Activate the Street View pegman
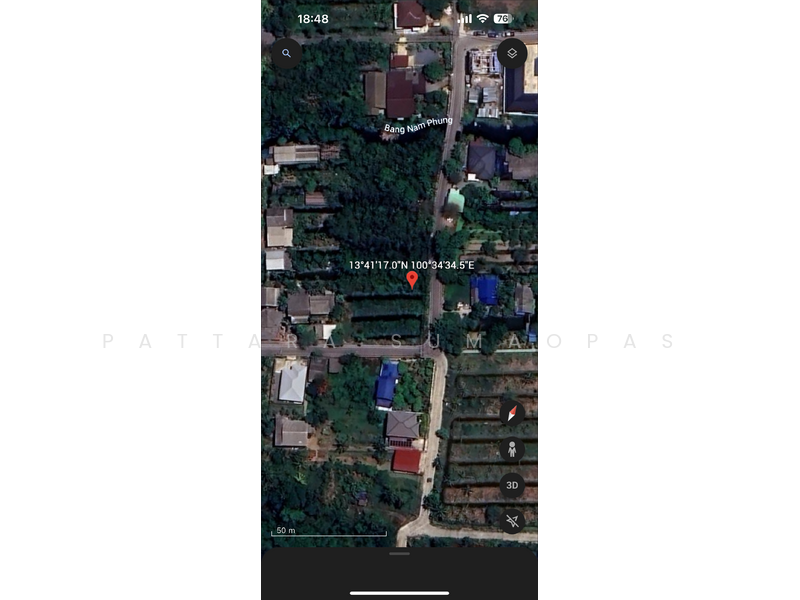This screenshot has height=600, width=800. click(x=512, y=449)
